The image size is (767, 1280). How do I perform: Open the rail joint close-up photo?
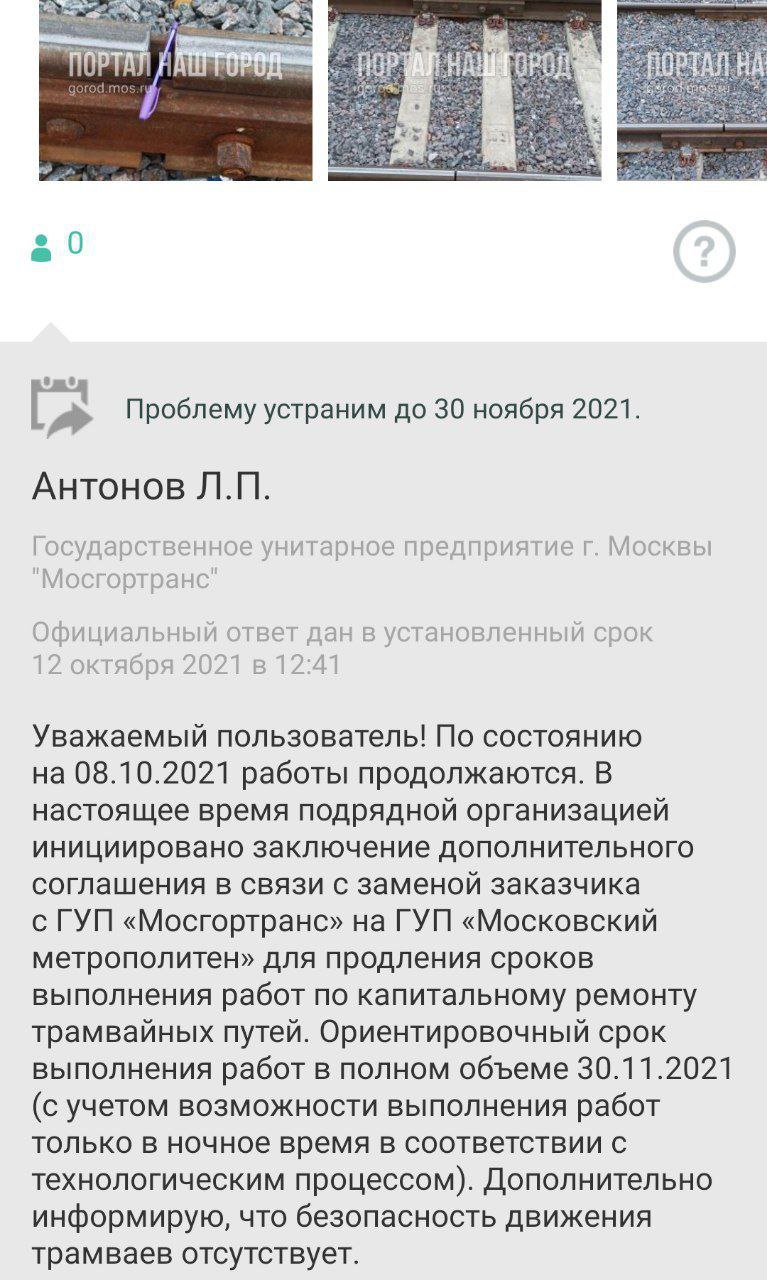coord(175,90)
